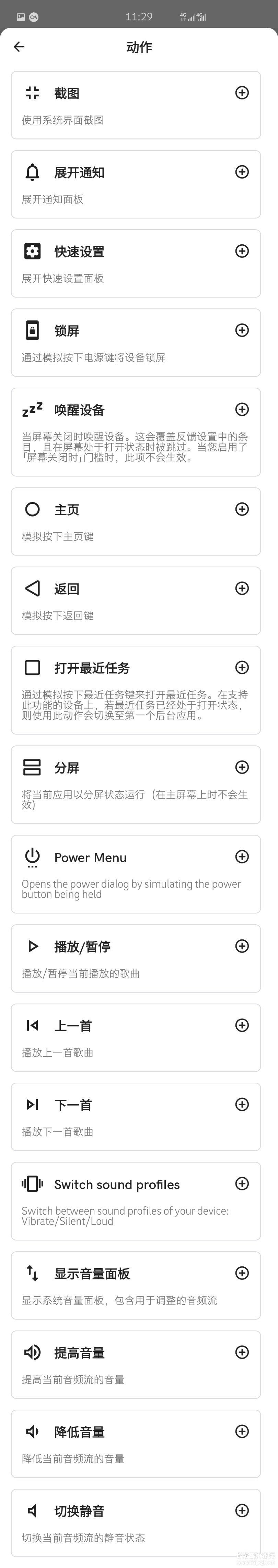Add the 切换静音 action
The image size is (278, 1568).
(x=242, y=1510)
